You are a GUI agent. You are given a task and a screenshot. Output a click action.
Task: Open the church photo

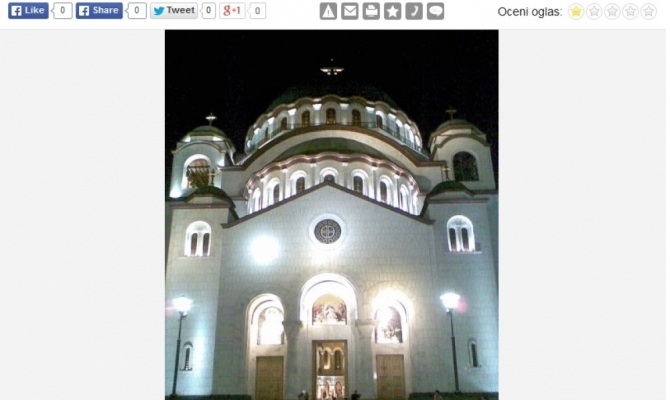click(x=331, y=214)
